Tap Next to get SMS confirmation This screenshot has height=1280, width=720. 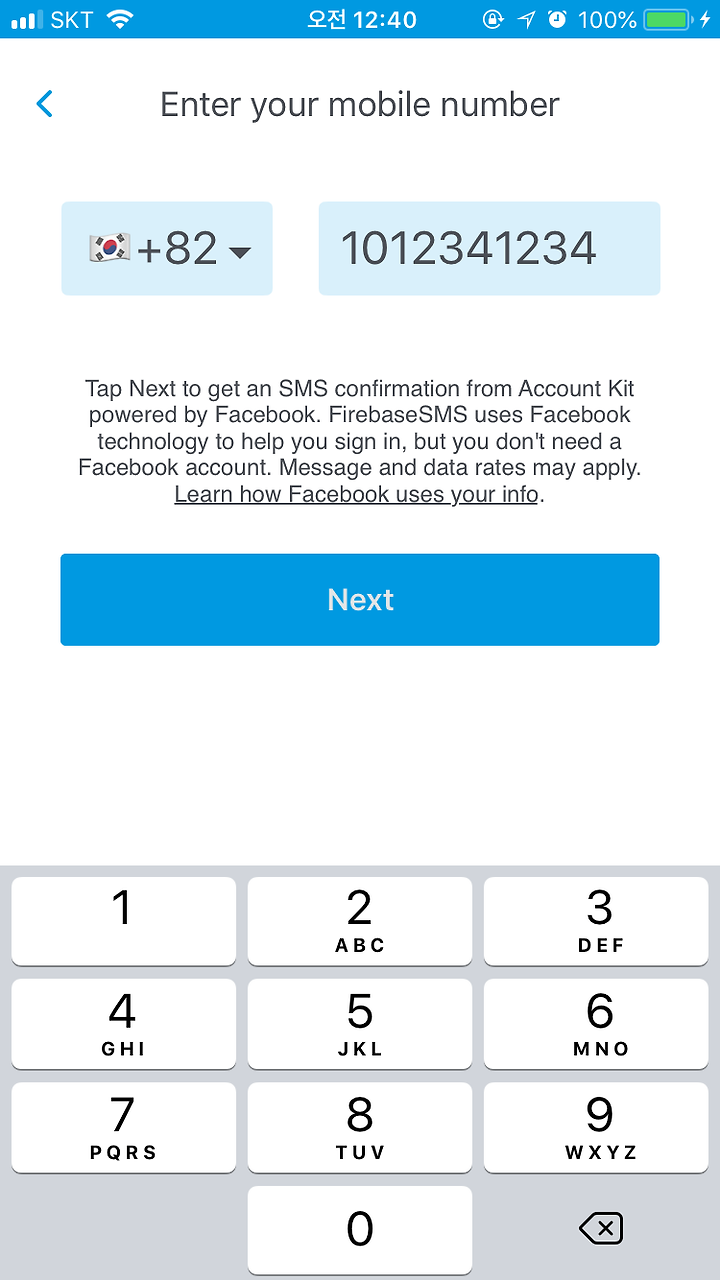click(x=360, y=600)
